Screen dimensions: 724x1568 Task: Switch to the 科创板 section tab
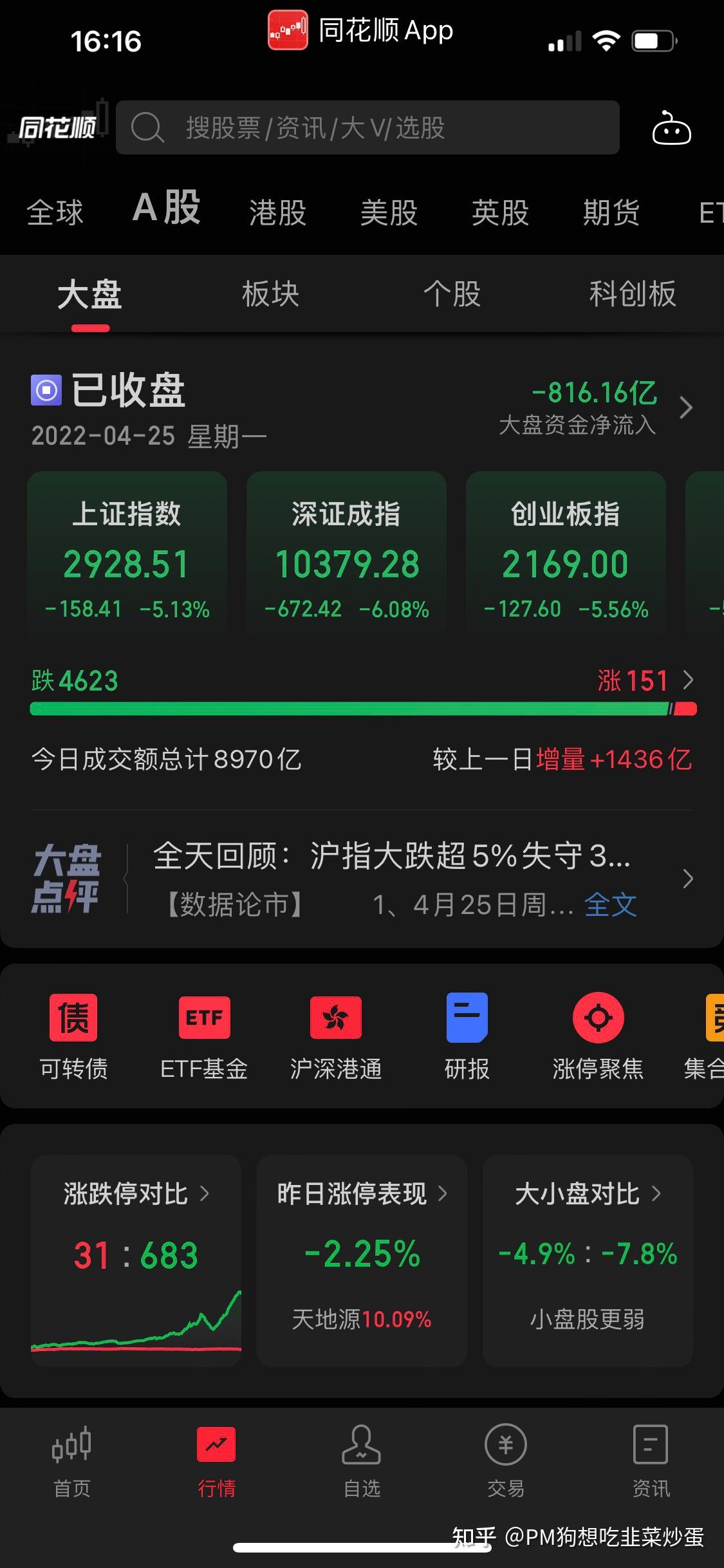(632, 294)
